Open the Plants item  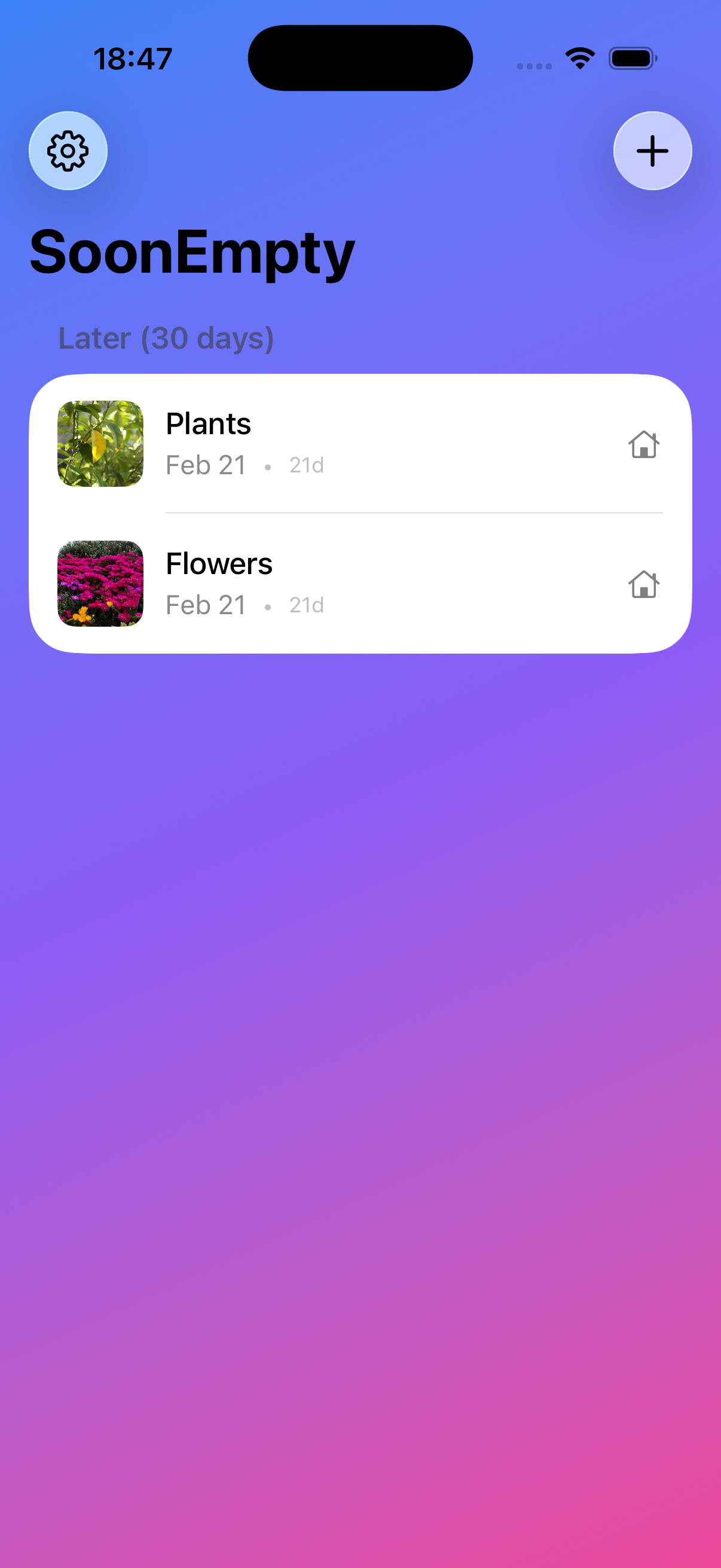[360, 444]
